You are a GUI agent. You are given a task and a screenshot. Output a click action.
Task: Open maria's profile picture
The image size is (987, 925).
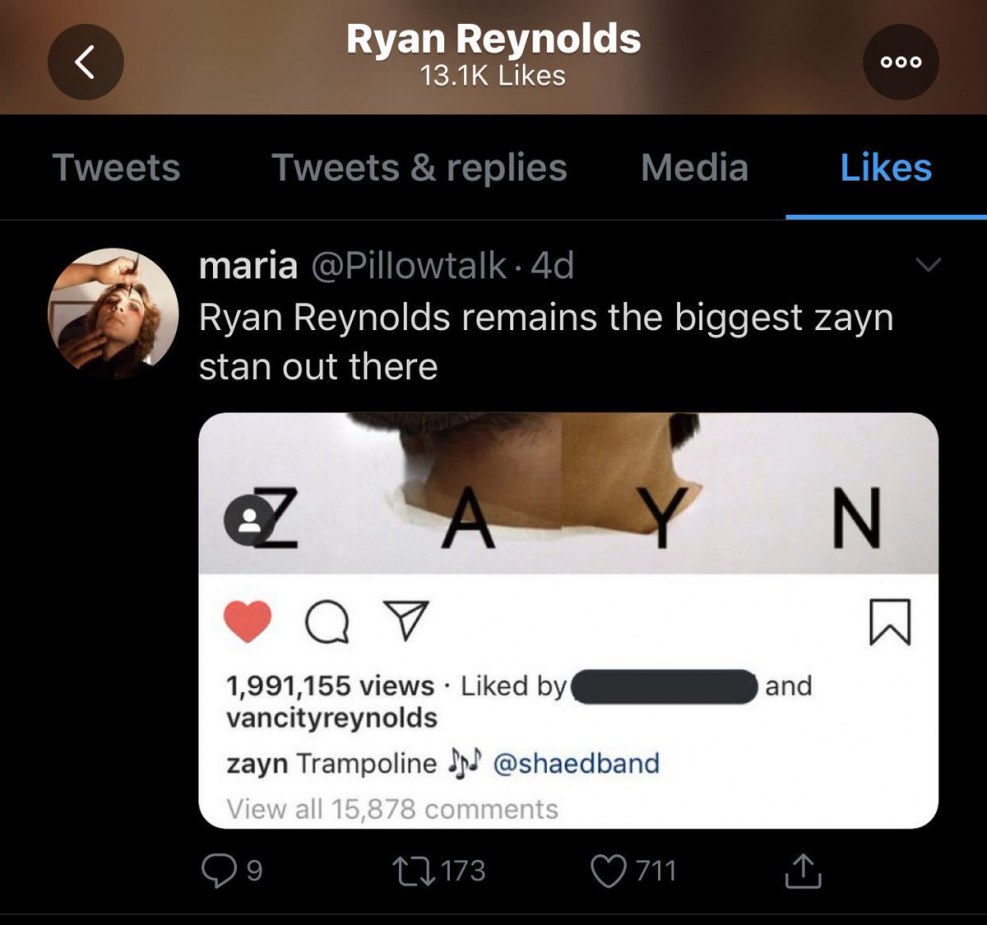[x=112, y=313]
